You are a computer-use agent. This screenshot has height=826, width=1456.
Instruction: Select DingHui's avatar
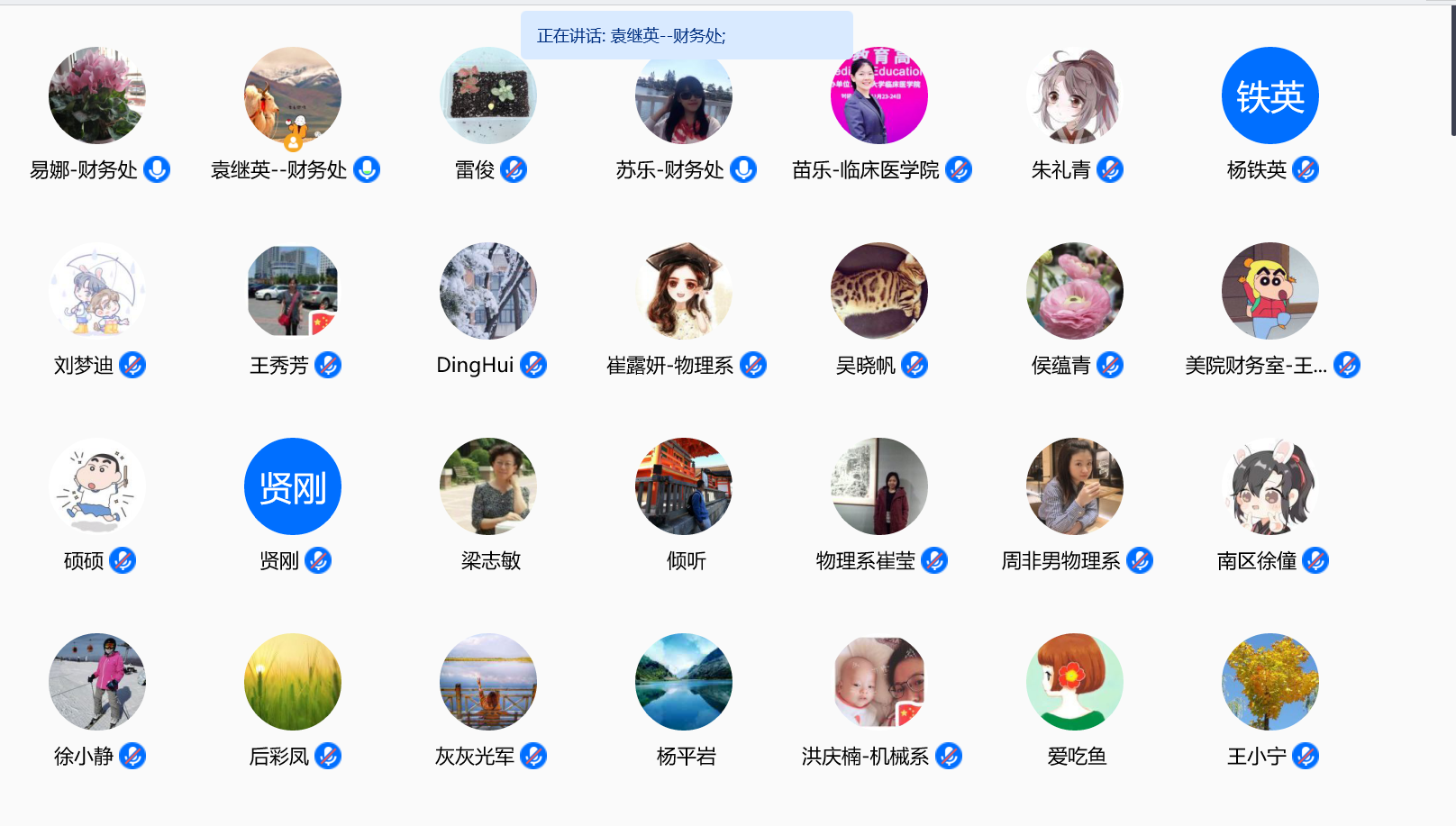coord(488,291)
